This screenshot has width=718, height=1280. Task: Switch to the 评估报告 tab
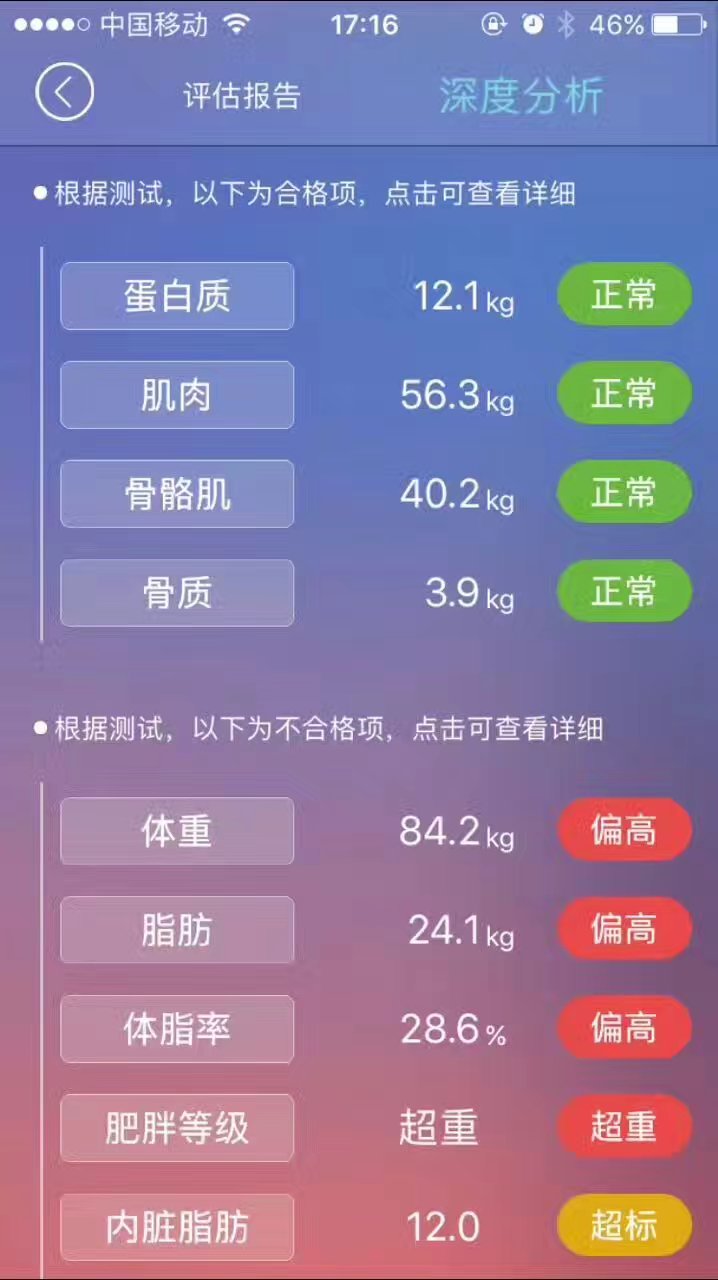pyautogui.click(x=242, y=96)
